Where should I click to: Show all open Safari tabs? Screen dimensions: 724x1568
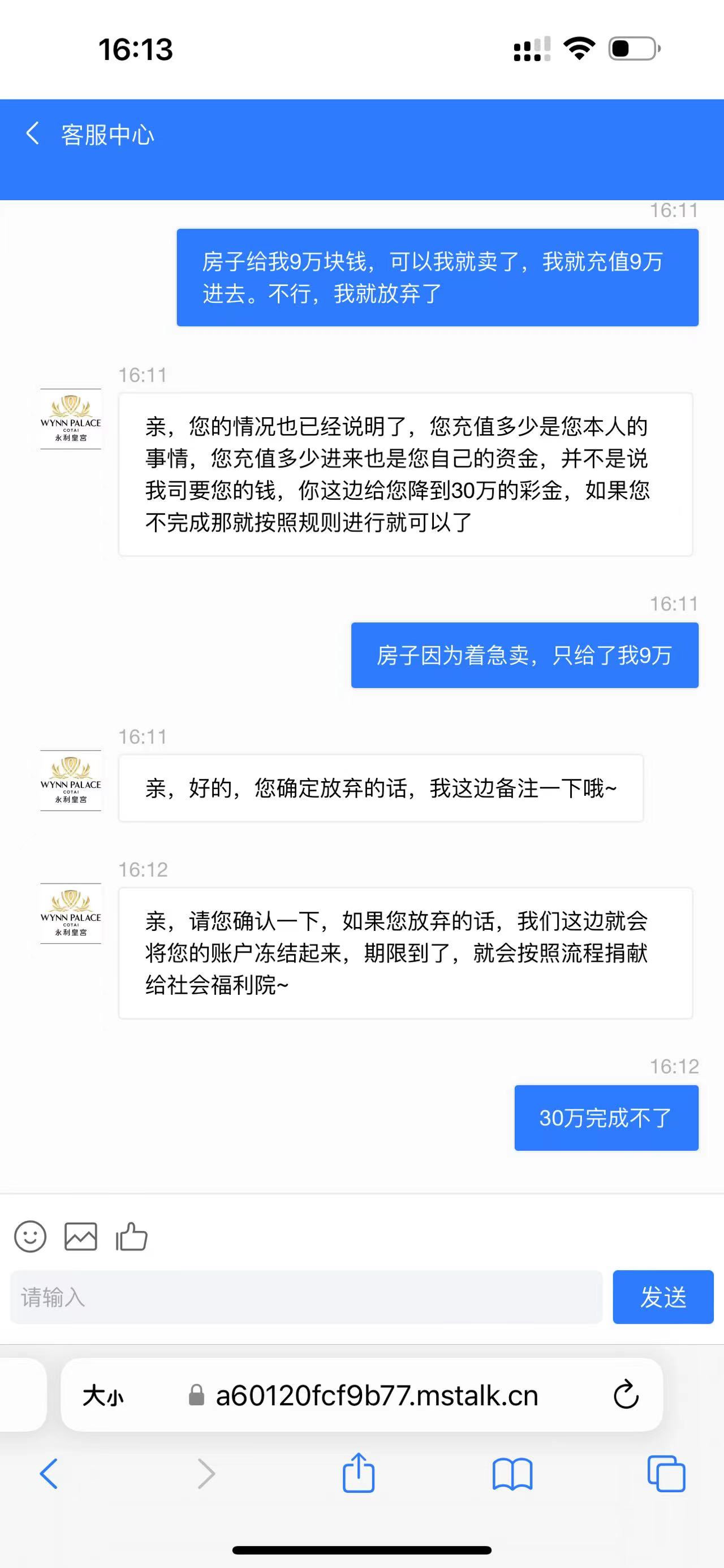[x=666, y=1474]
